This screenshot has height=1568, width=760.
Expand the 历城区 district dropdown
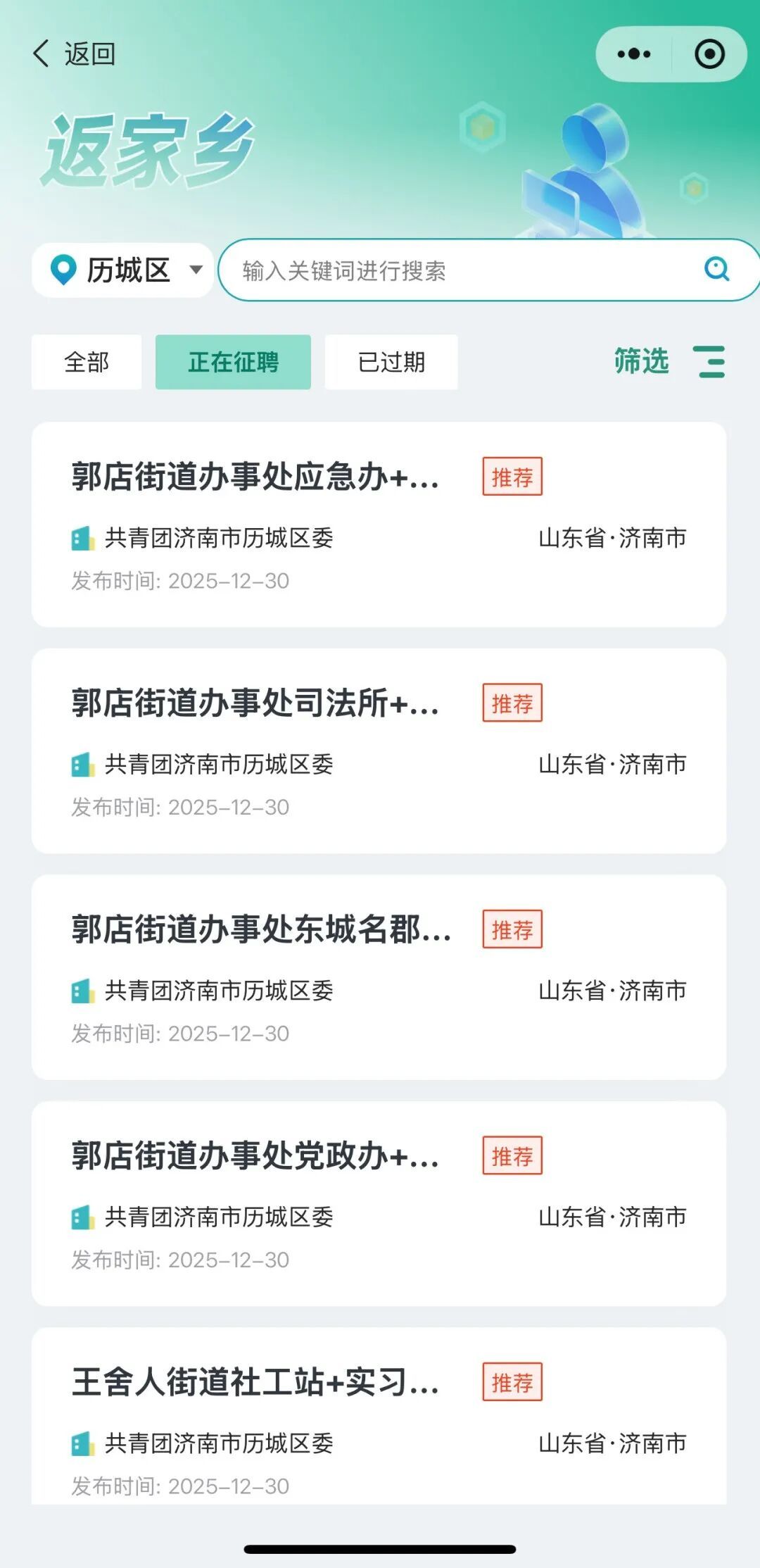[124, 270]
